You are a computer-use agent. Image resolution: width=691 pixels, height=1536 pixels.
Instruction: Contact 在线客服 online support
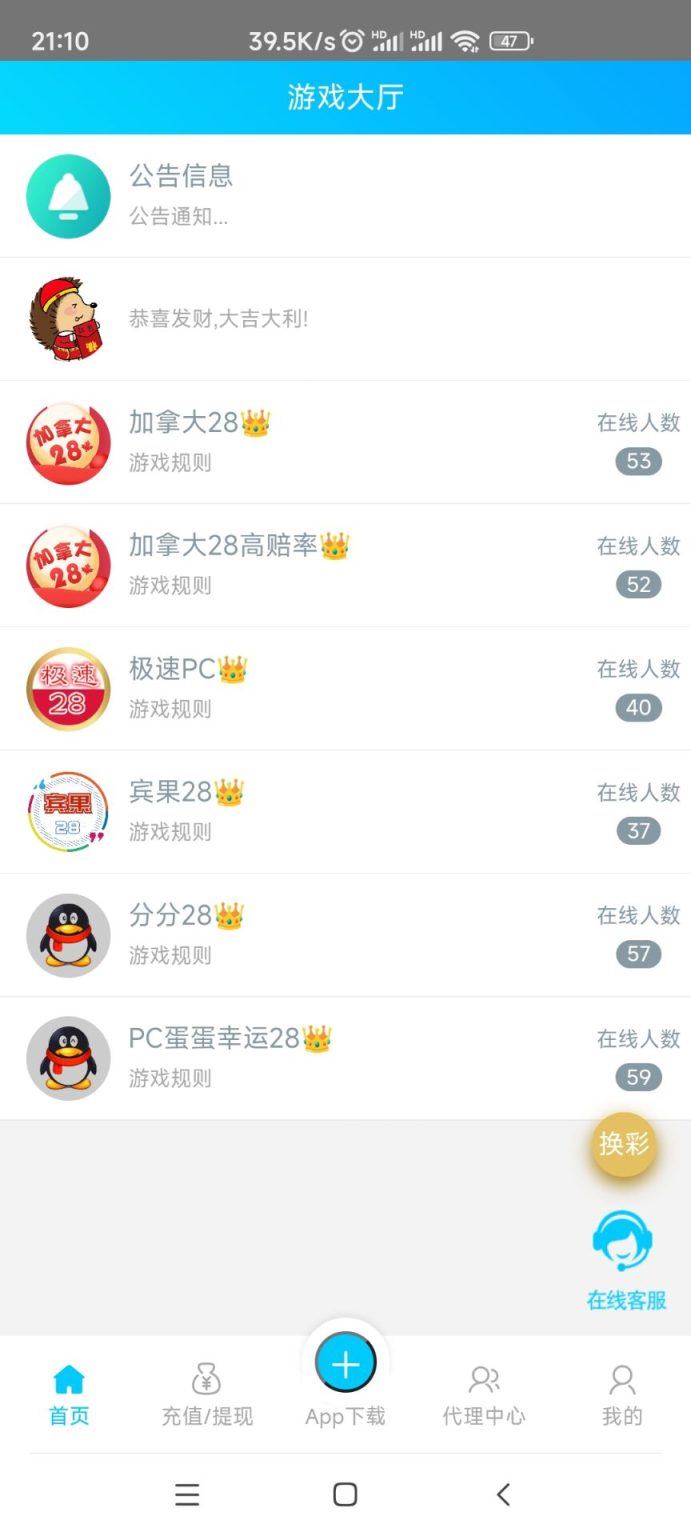625,1259
